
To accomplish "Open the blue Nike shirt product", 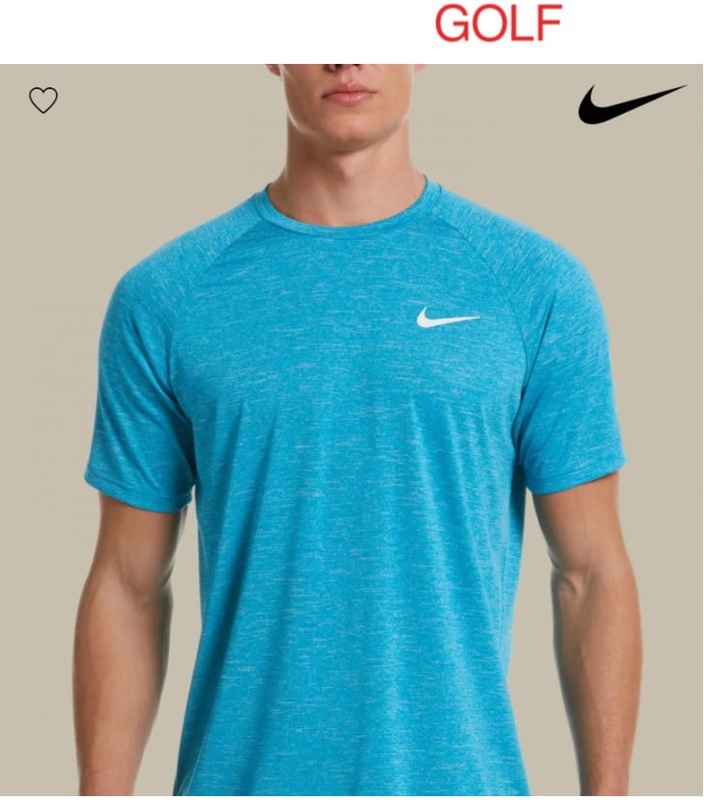I will coord(352,450).
